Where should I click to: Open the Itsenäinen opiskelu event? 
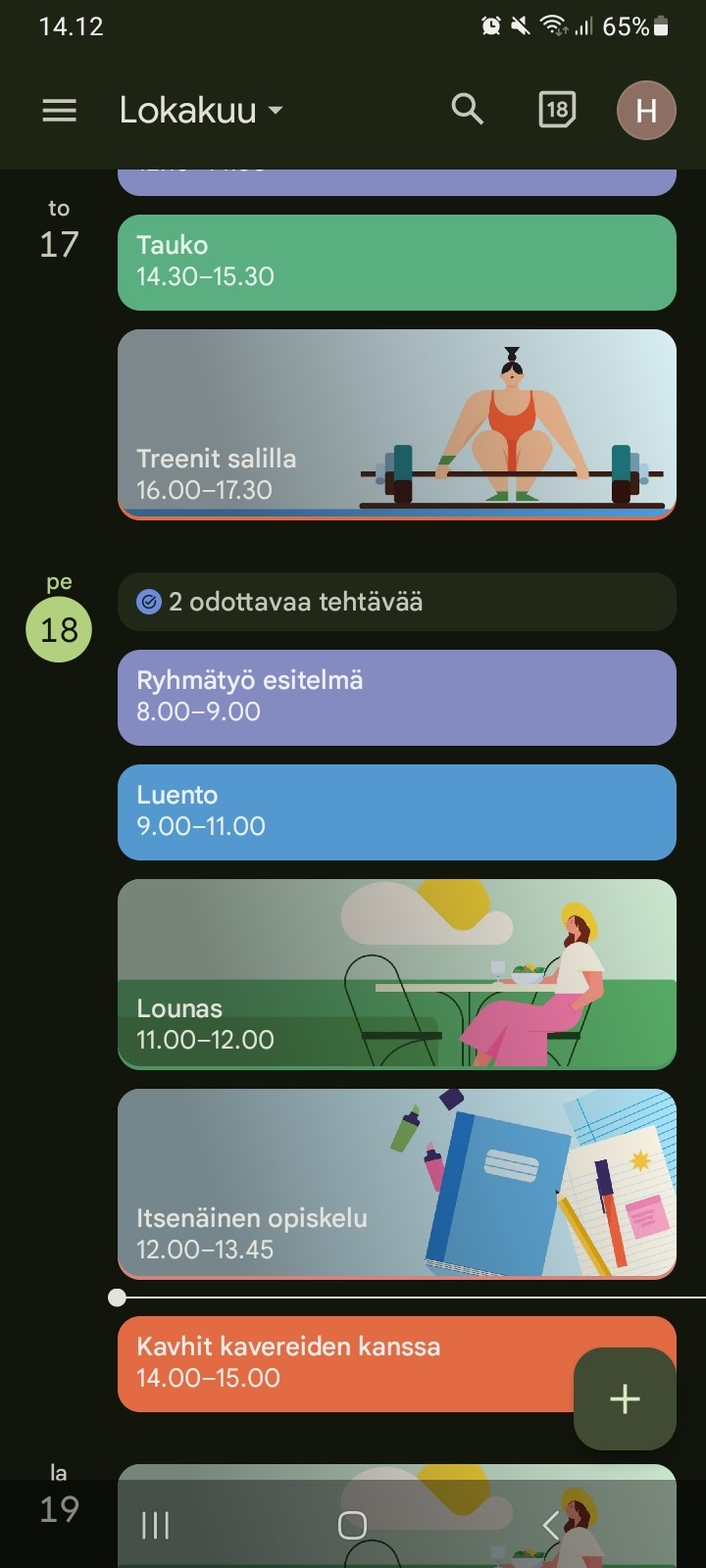click(x=396, y=1183)
